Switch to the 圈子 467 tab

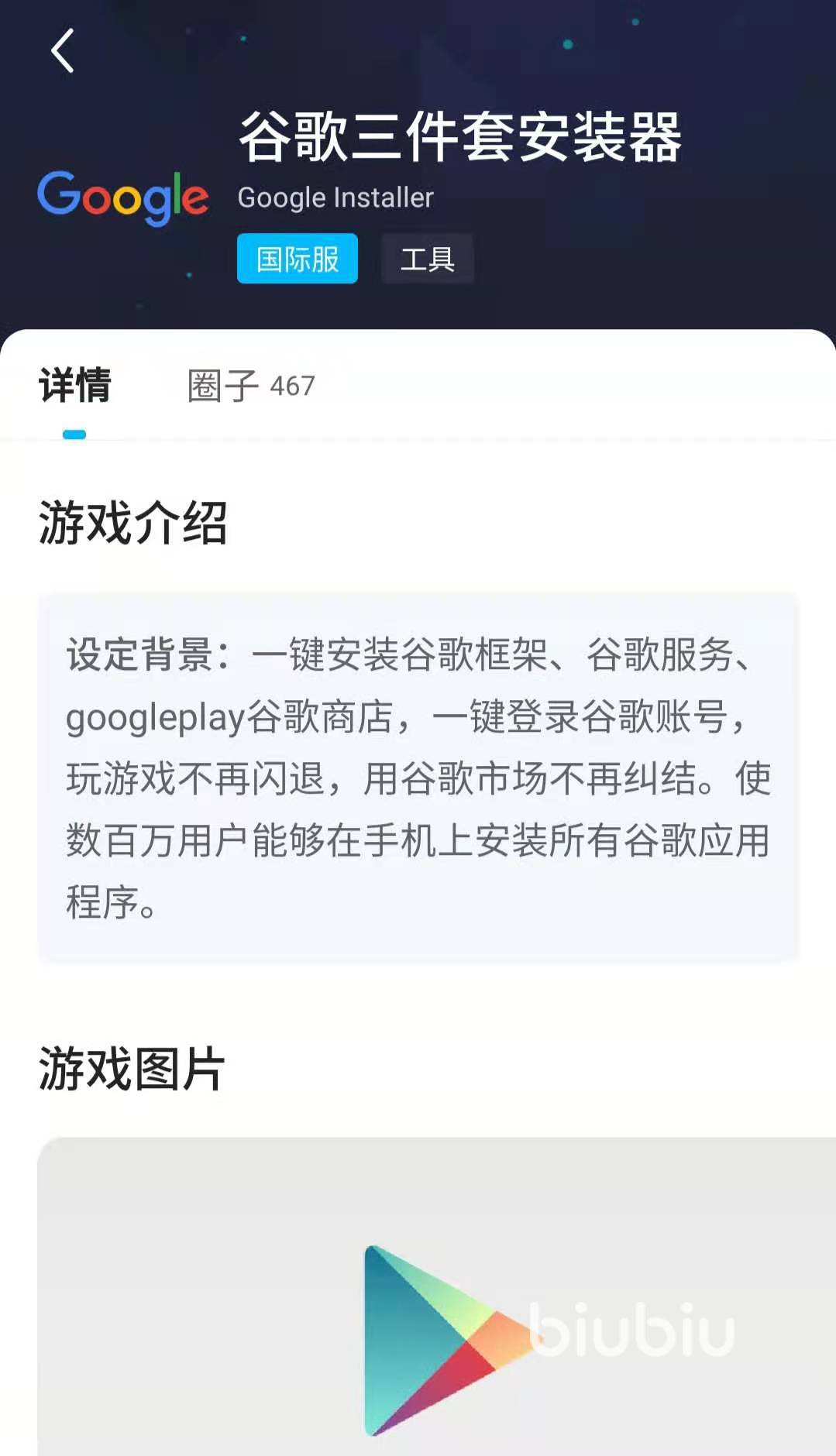pyautogui.click(x=251, y=385)
